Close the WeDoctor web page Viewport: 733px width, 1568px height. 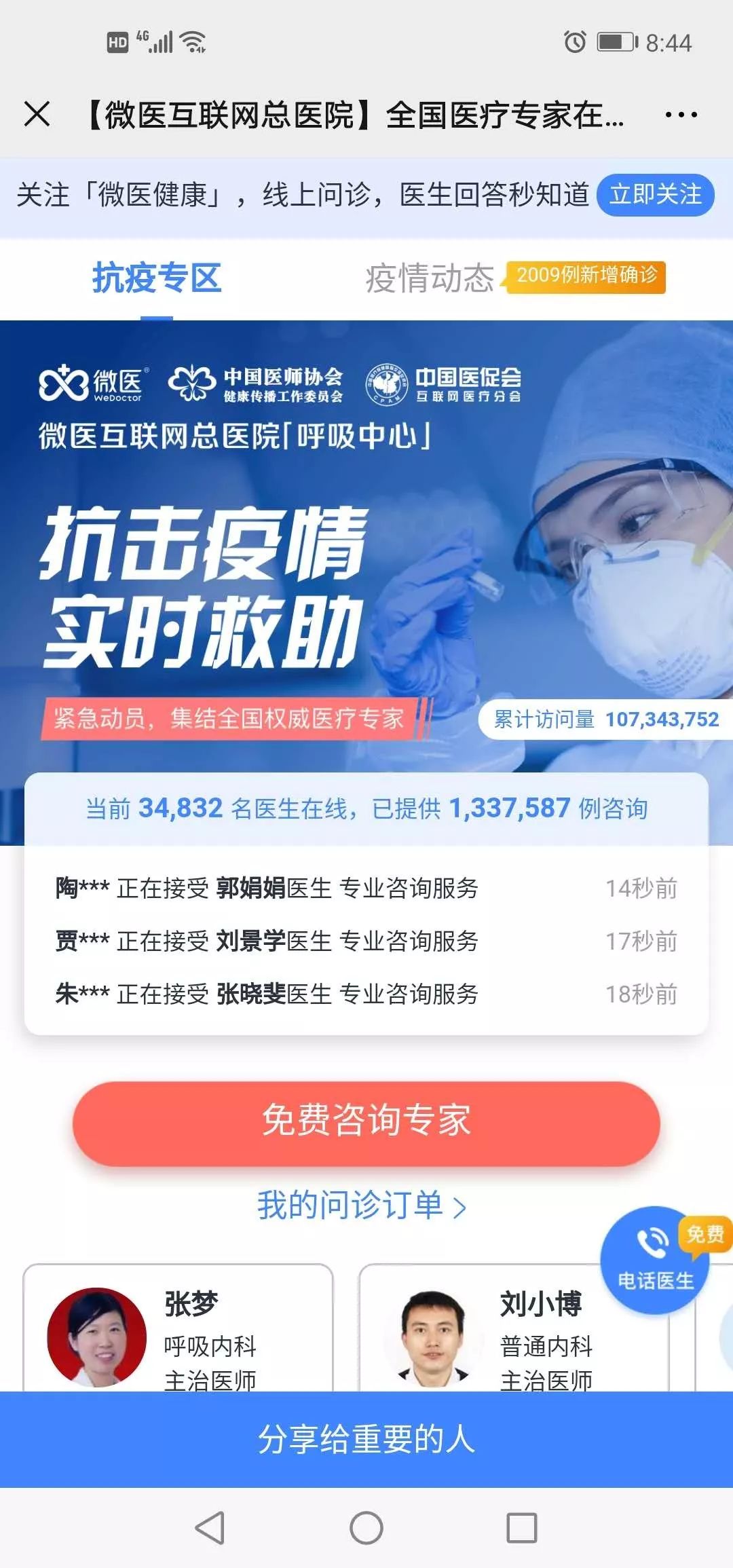[37, 114]
